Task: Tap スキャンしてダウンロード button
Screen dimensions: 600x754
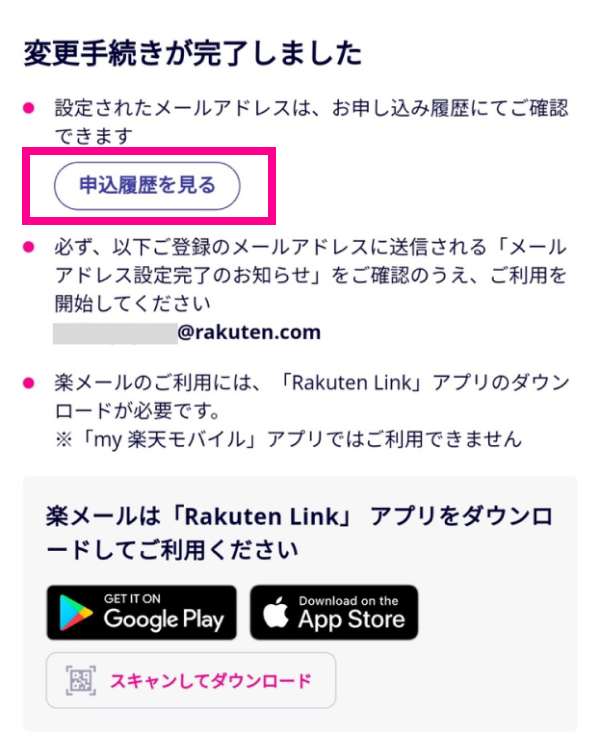Action: tap(190, 681)
